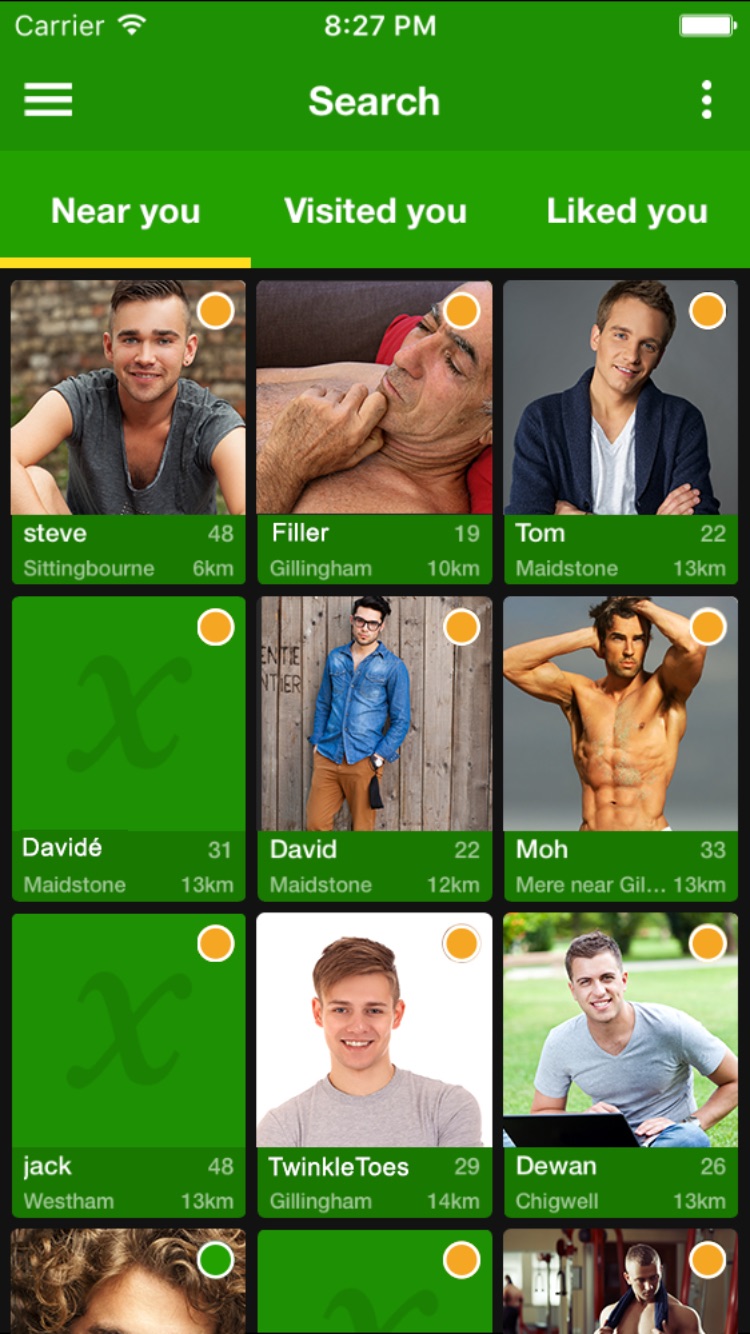
Task: Switch to the Liked you tab
Action: coord(627,212)
